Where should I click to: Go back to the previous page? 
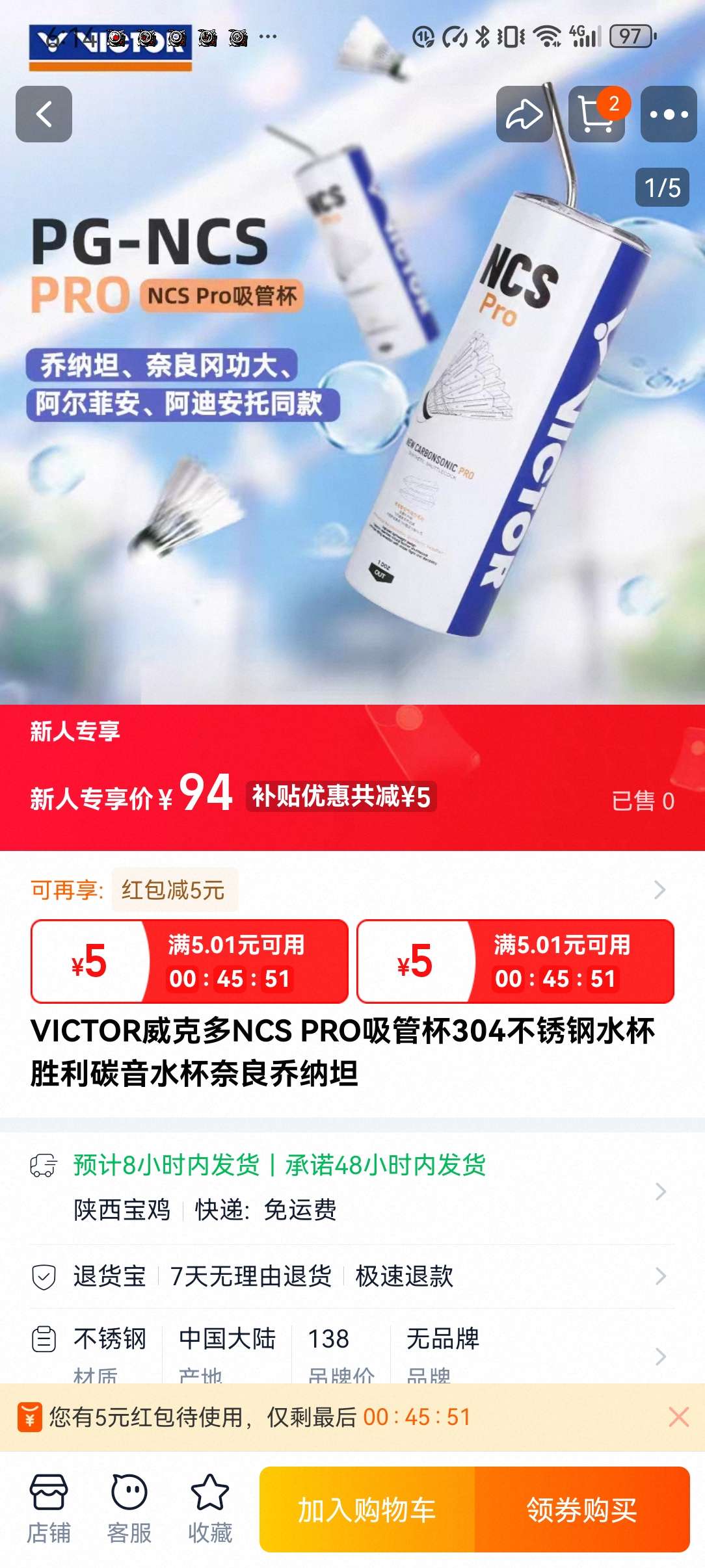click(x=44, y=114)
